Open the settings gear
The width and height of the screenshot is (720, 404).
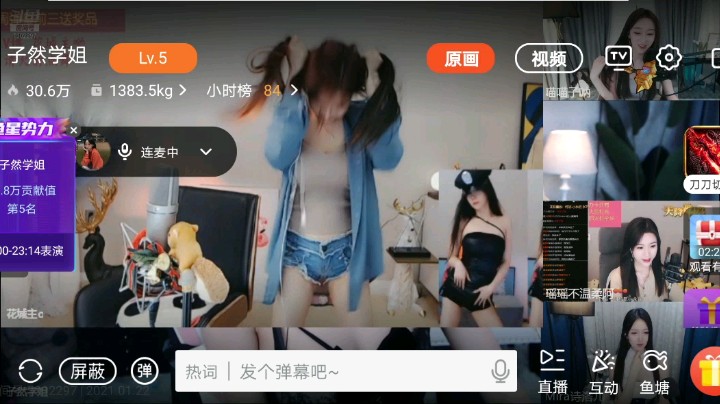(668, 57)
